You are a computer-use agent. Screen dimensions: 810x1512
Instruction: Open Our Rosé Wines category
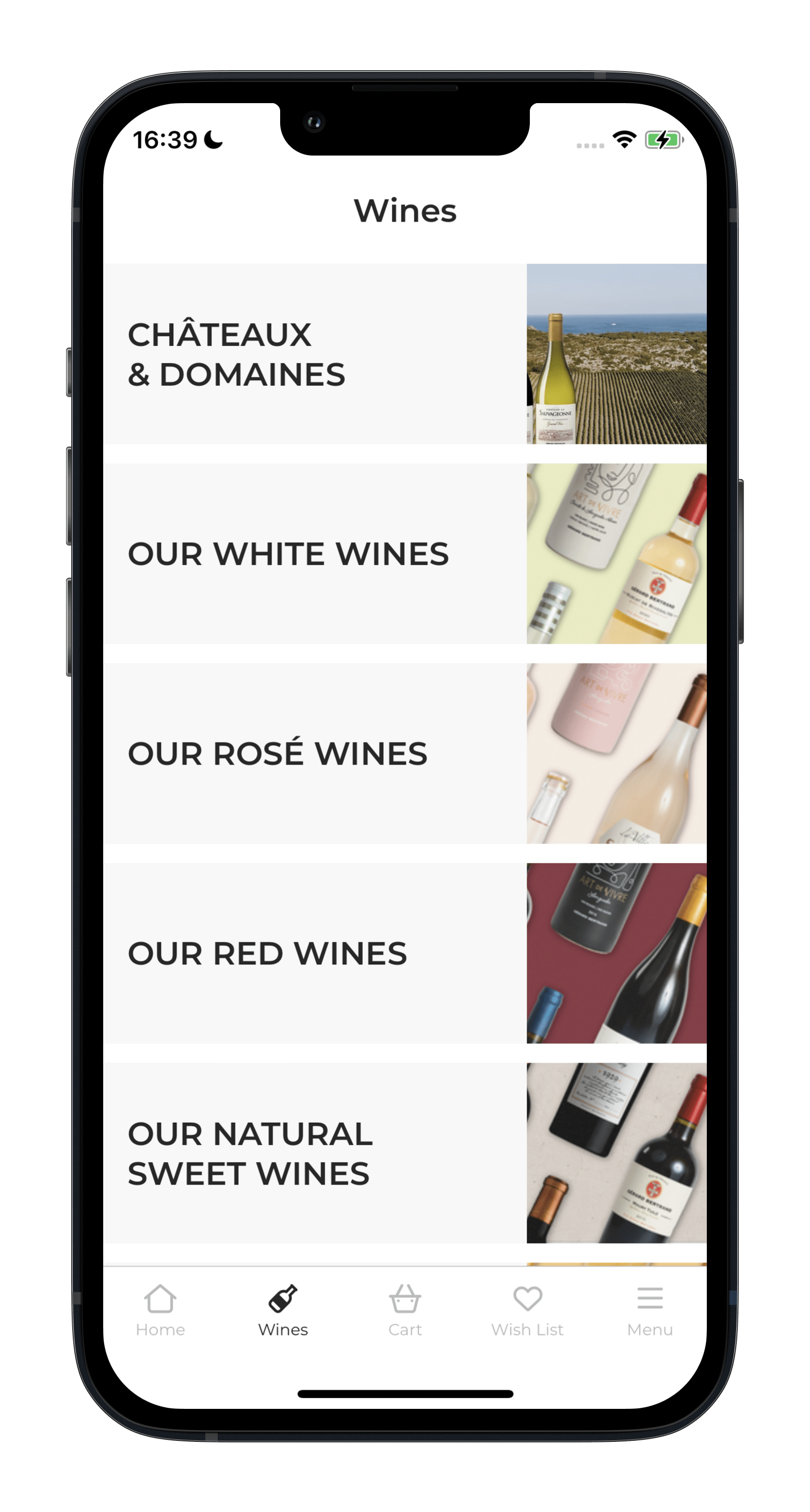[x=404, y=753]
